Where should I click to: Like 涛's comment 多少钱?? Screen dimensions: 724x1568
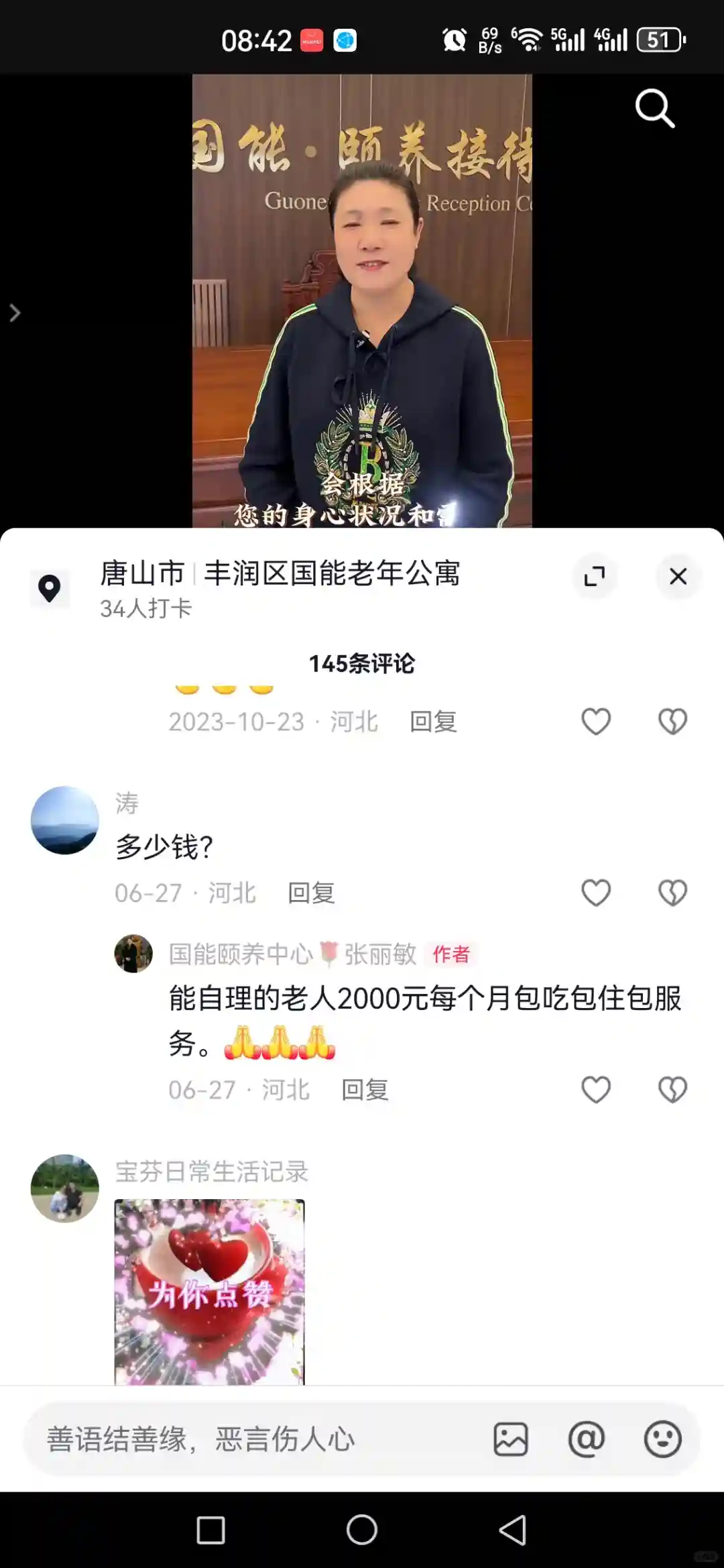(595, 893)
